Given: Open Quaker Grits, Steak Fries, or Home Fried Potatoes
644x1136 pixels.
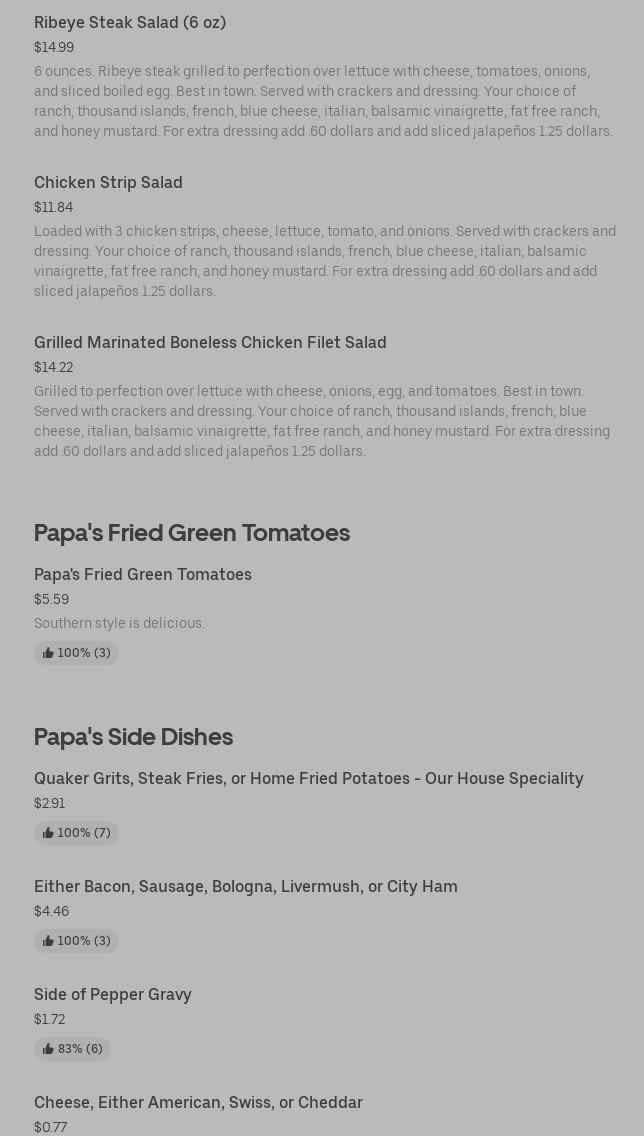Looking at the screenshot, I should 308,778.
